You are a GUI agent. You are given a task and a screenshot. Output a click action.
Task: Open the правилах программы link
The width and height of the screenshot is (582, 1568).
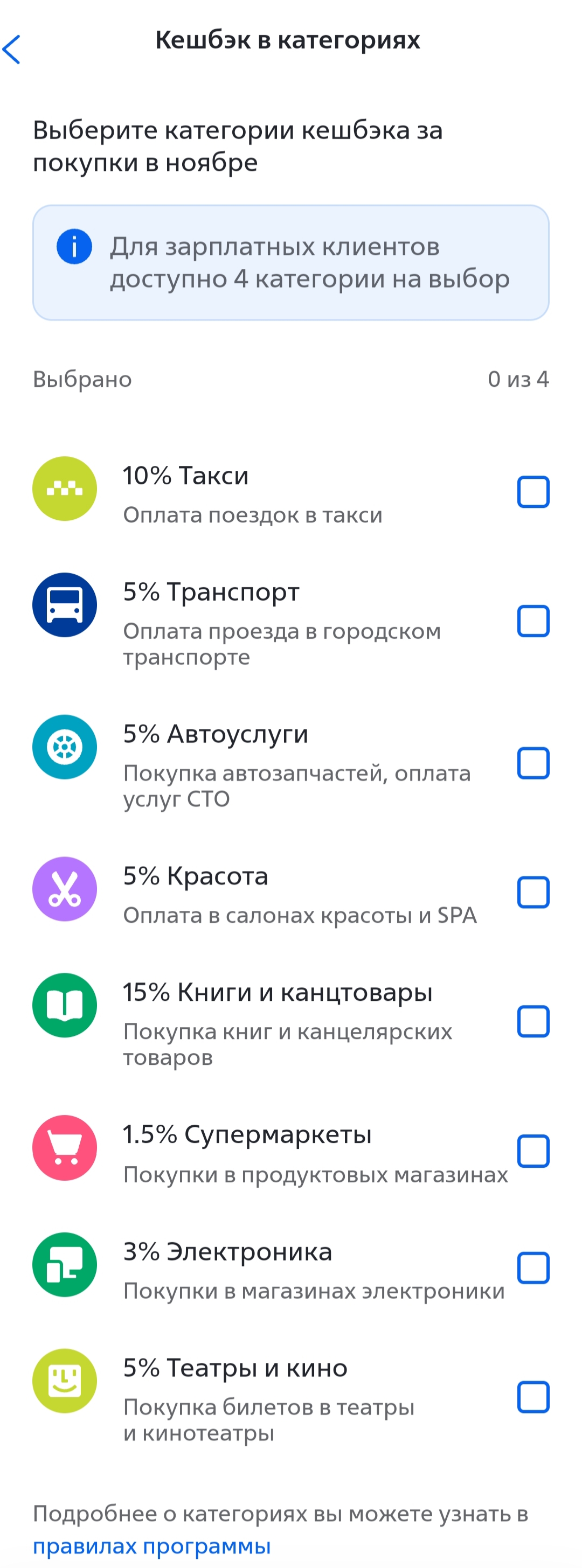[x=151, y=1545]
